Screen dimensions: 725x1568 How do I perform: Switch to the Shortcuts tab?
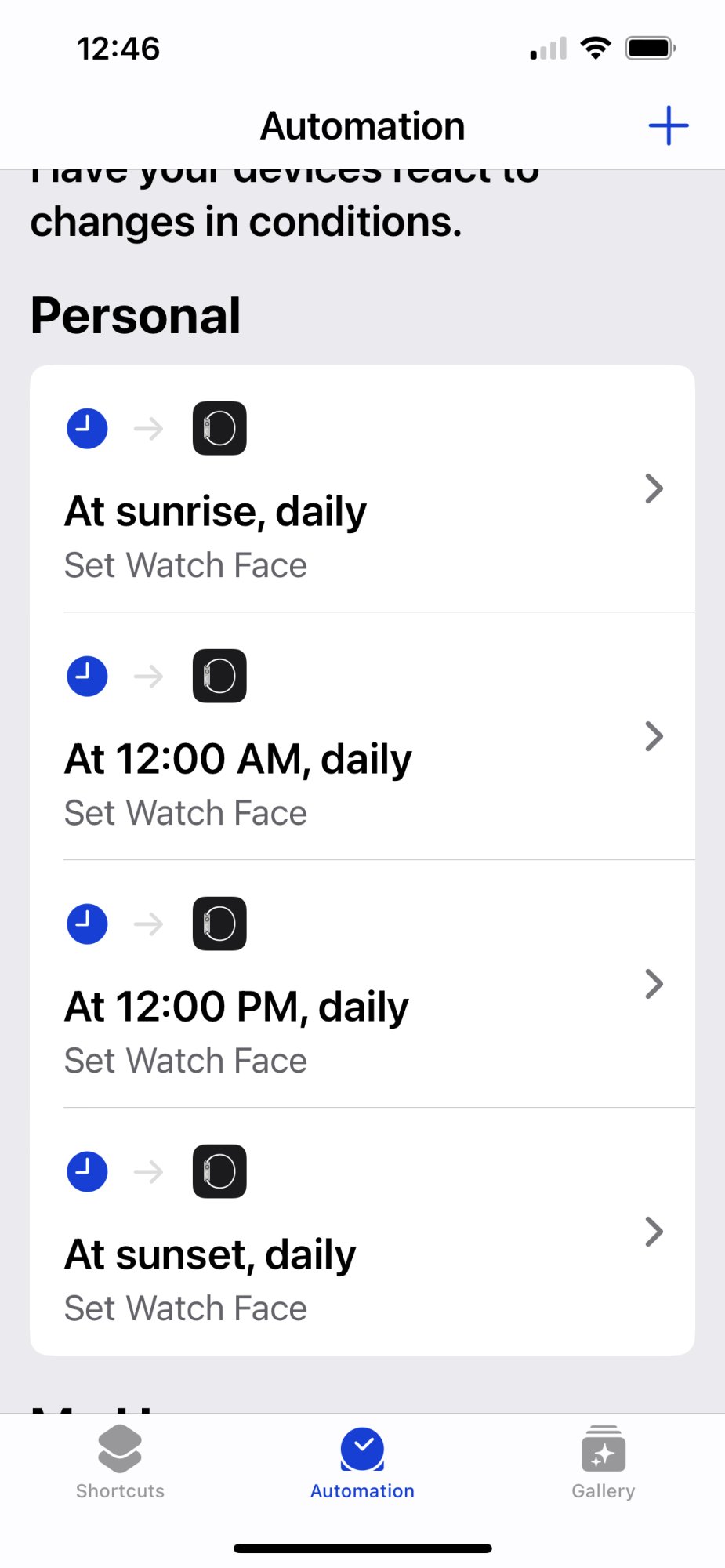pos(120,1463)
